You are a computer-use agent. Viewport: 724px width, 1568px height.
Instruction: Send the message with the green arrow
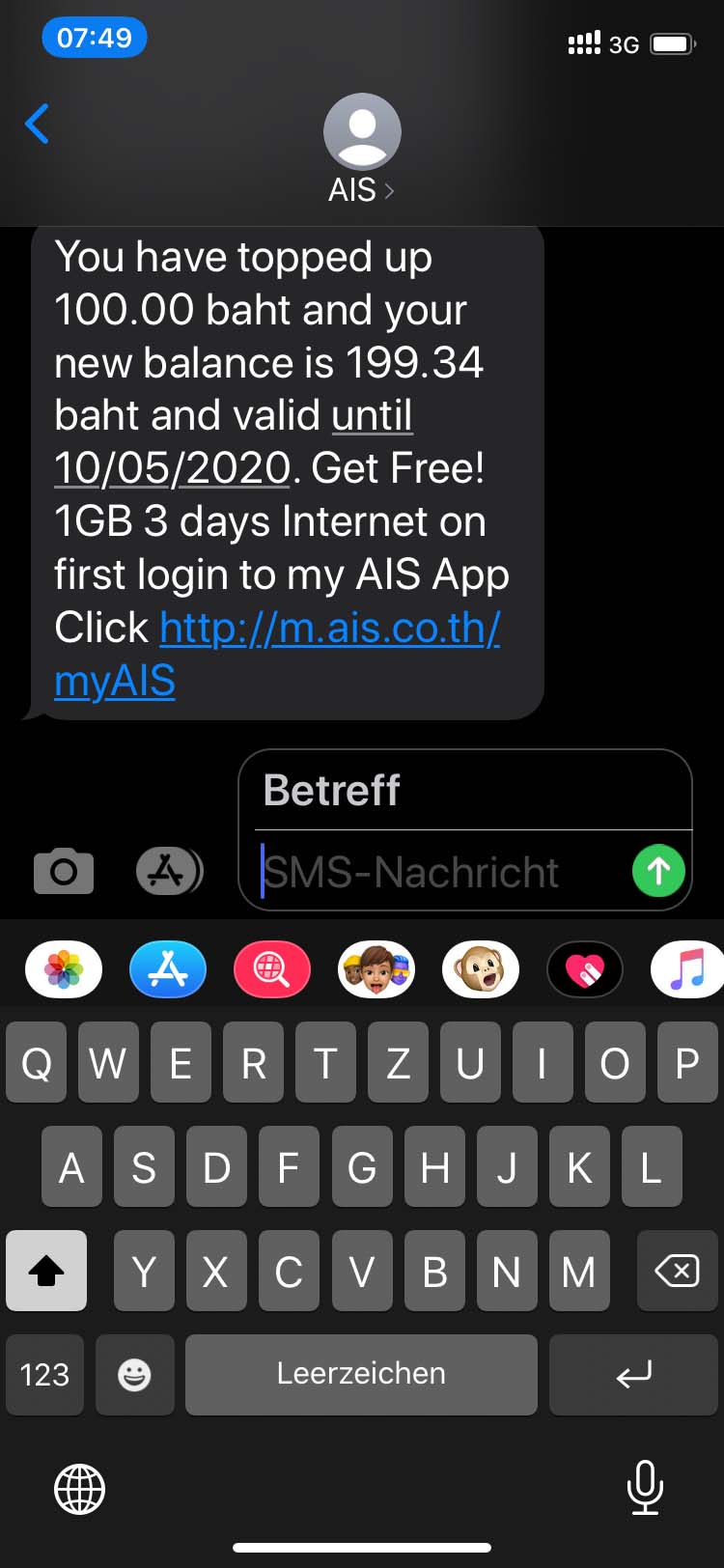click(x=658, y=871)
